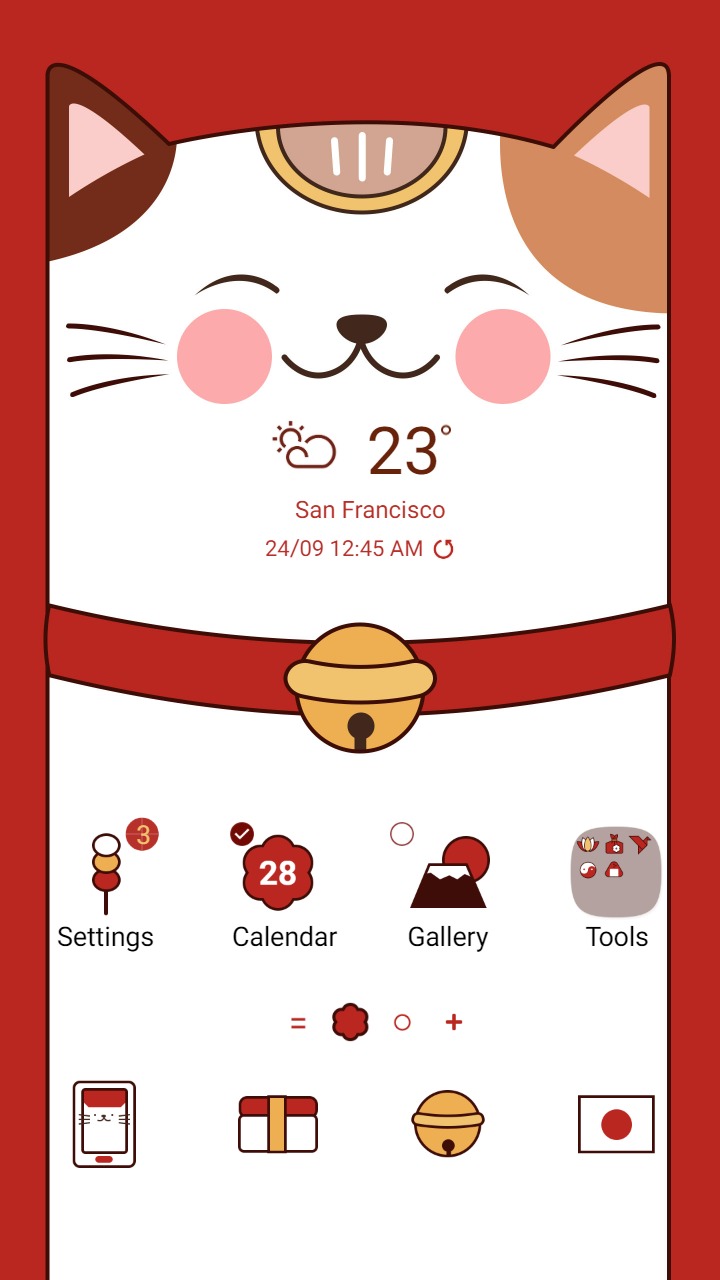The width and height of the screenshot is (720, 1280).
Task: Open the lotus flower mini app in Tools
Action: [x=588, y=843]
